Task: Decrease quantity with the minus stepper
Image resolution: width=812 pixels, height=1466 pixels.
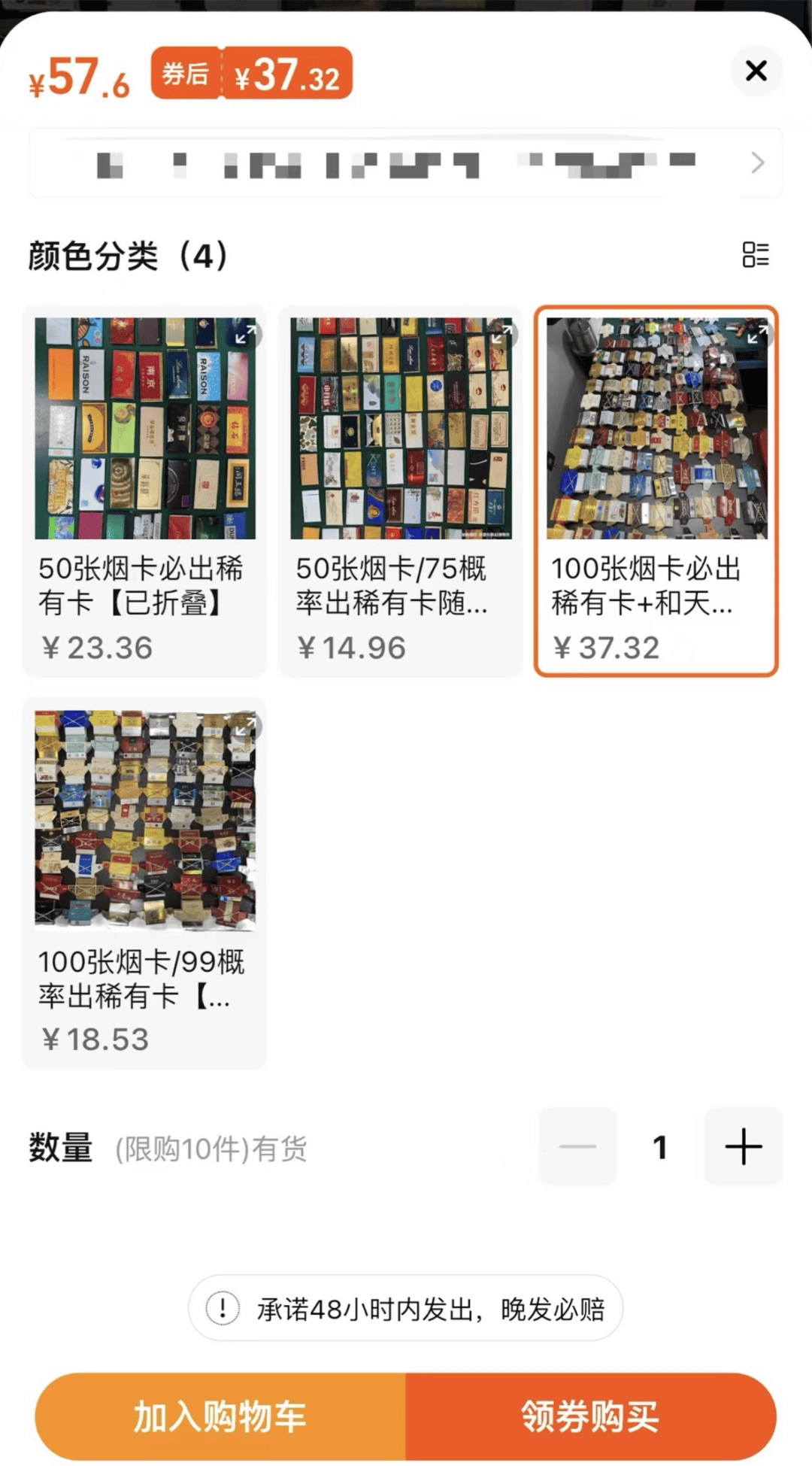Action: click(x=577, y=1146)
